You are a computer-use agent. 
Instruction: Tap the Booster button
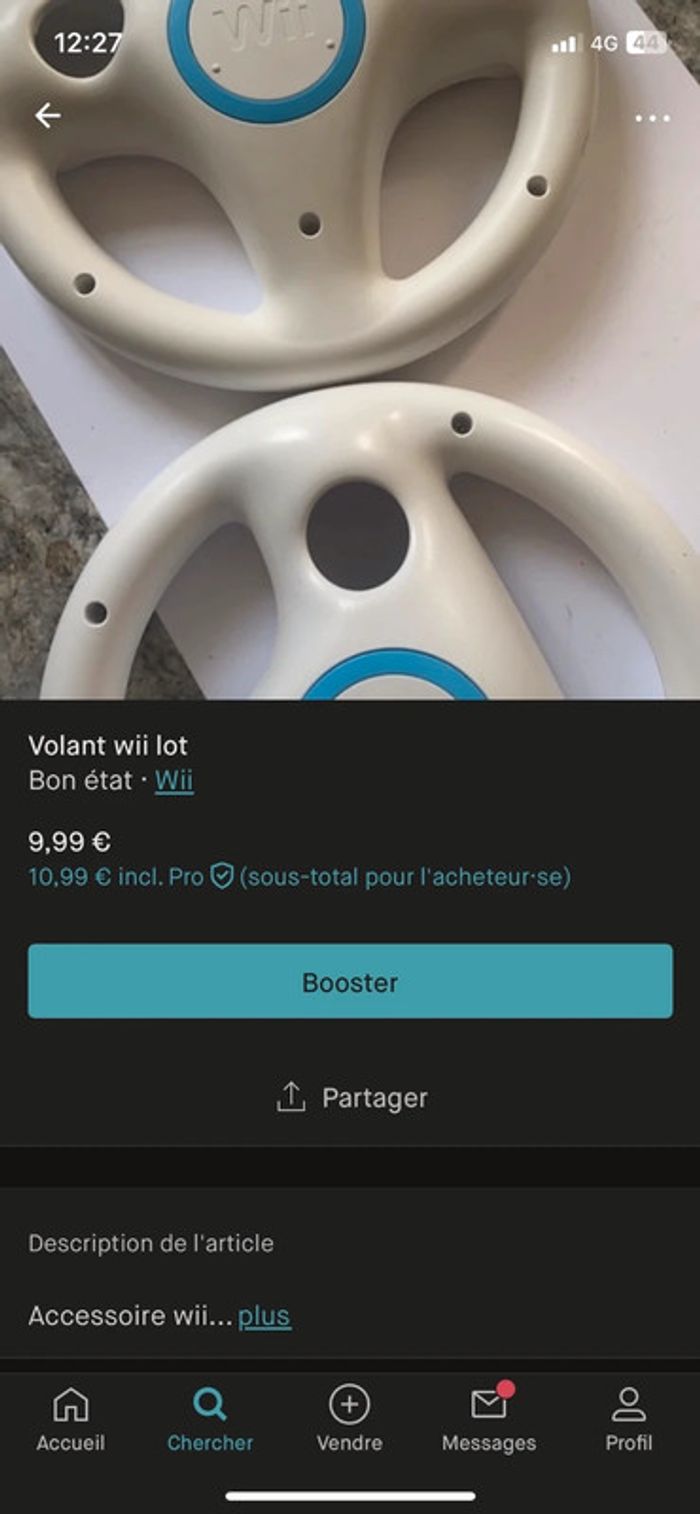coord(350,982)
